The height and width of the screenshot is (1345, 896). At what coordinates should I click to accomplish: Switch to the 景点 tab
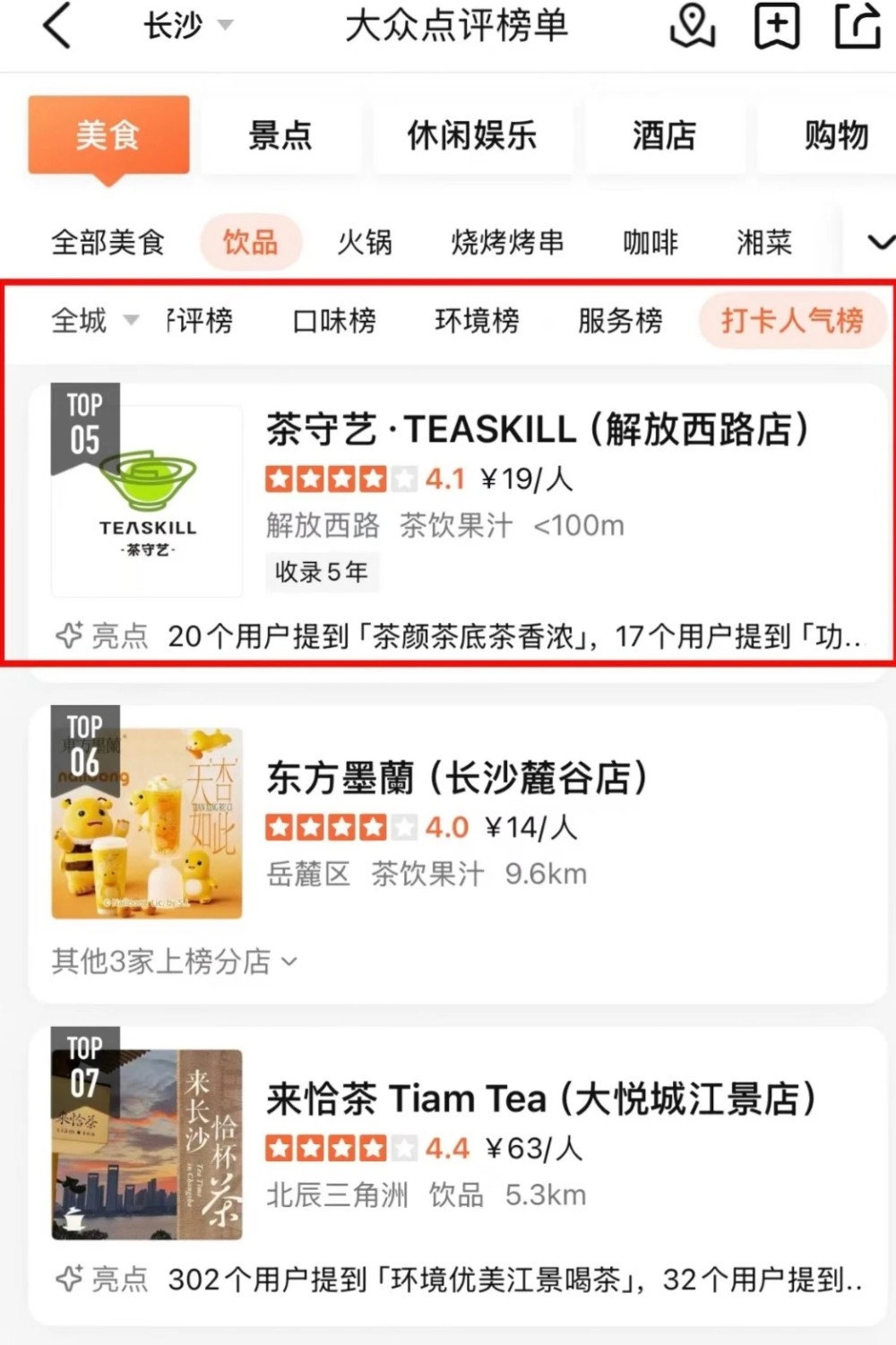coord(280,136)
